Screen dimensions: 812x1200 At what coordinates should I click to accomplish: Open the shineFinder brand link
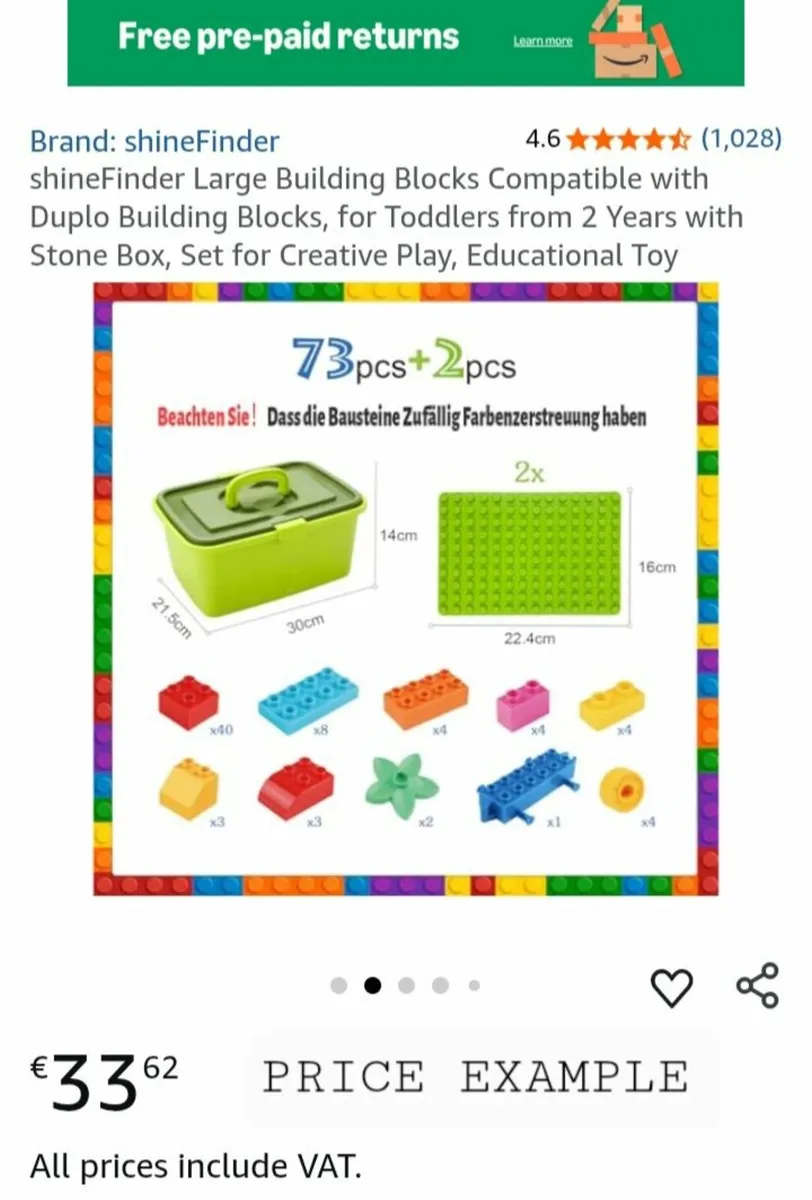pos(154,141)
